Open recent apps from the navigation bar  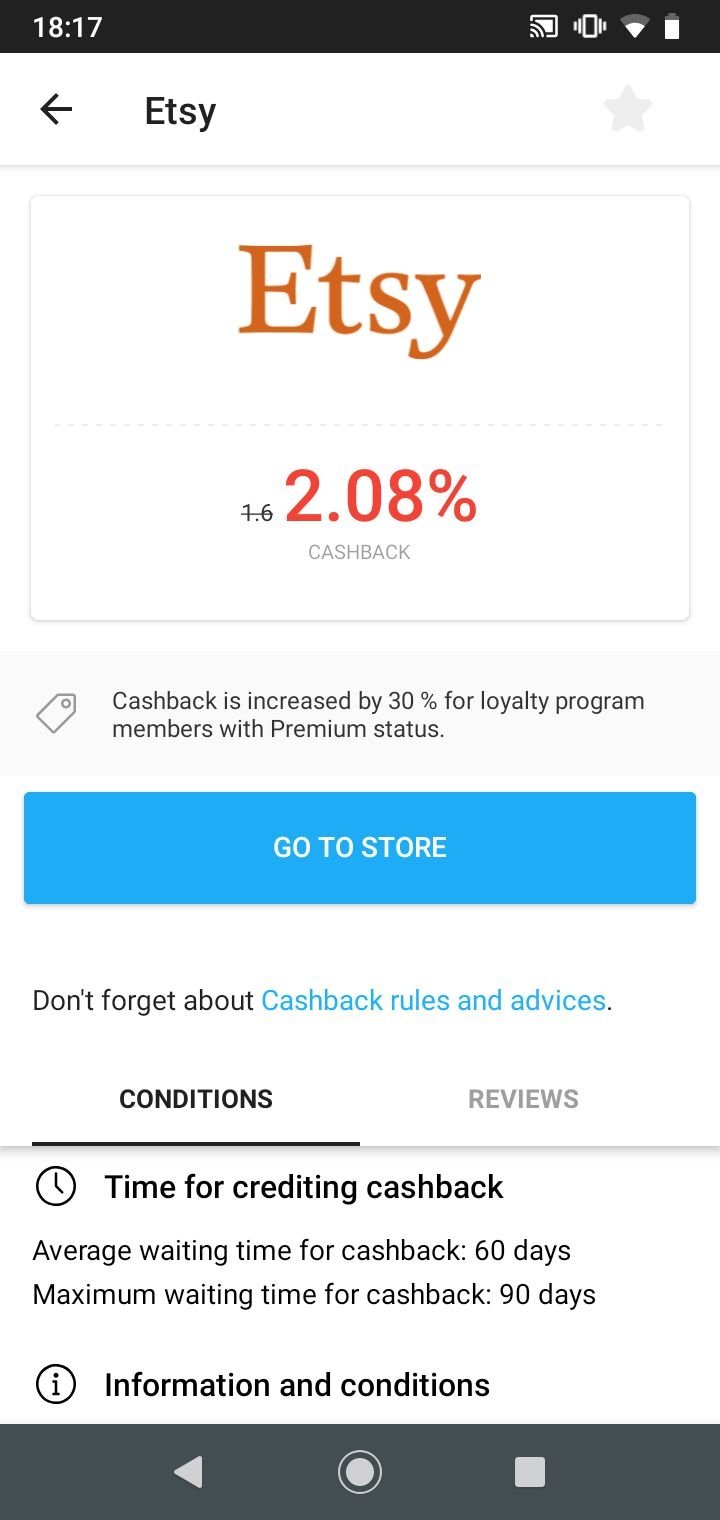point(529,1472)
